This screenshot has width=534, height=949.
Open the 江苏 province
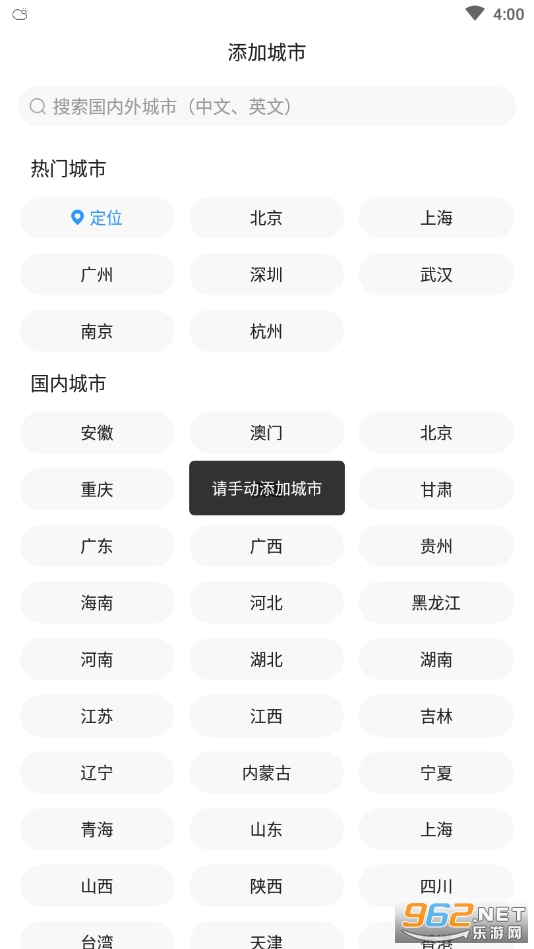coord(97,716)
